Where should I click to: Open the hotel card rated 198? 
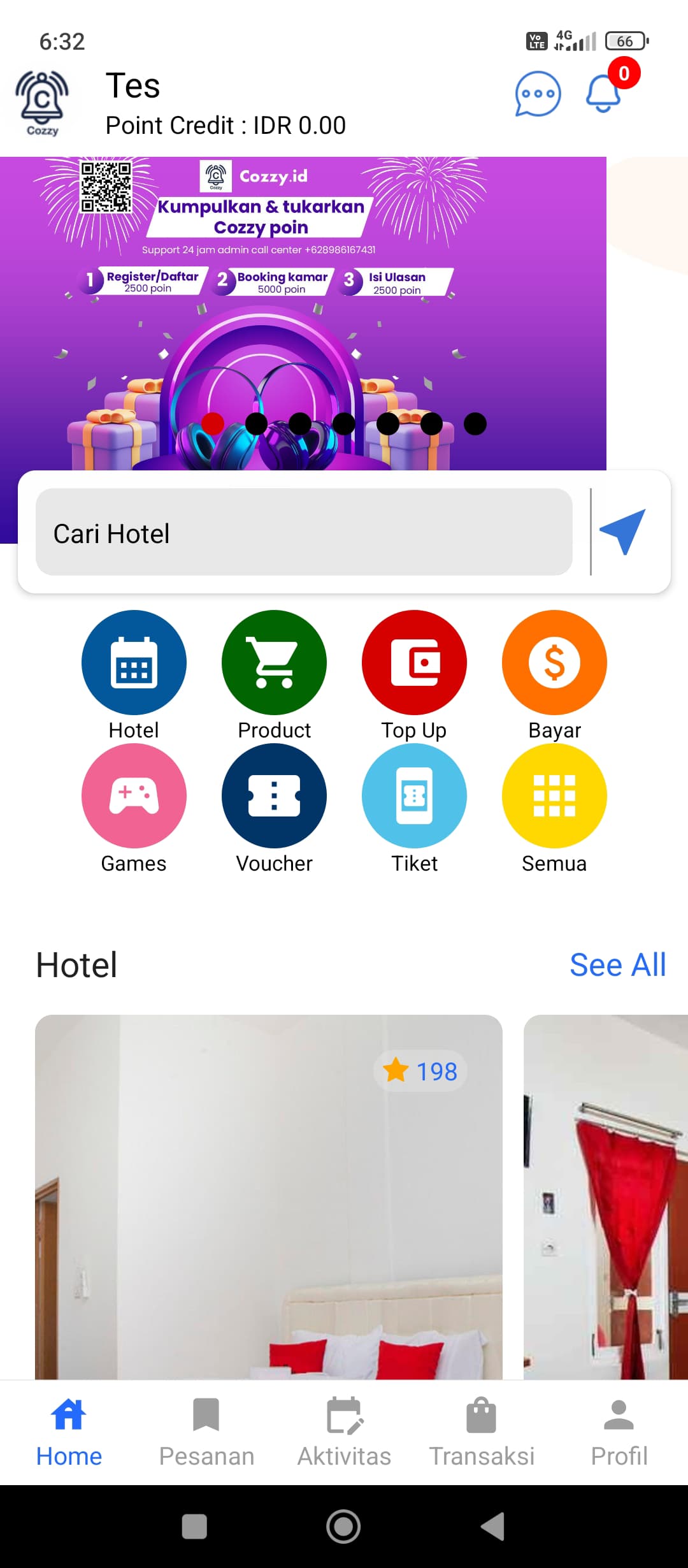pyautogui.click(x=268, y=1198)
